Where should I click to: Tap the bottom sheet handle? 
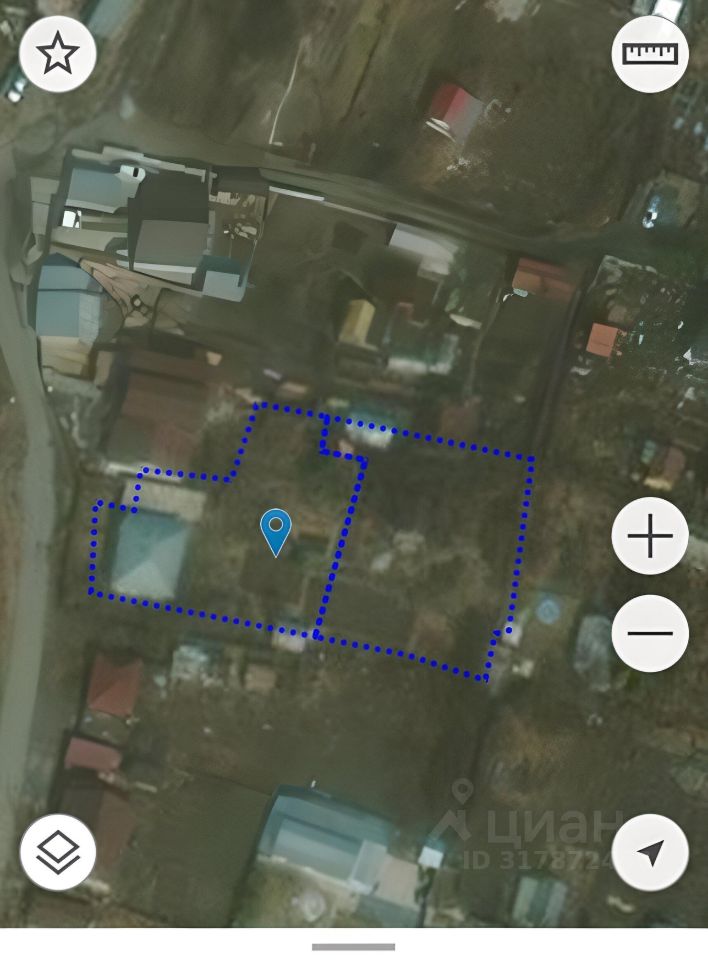353,946
